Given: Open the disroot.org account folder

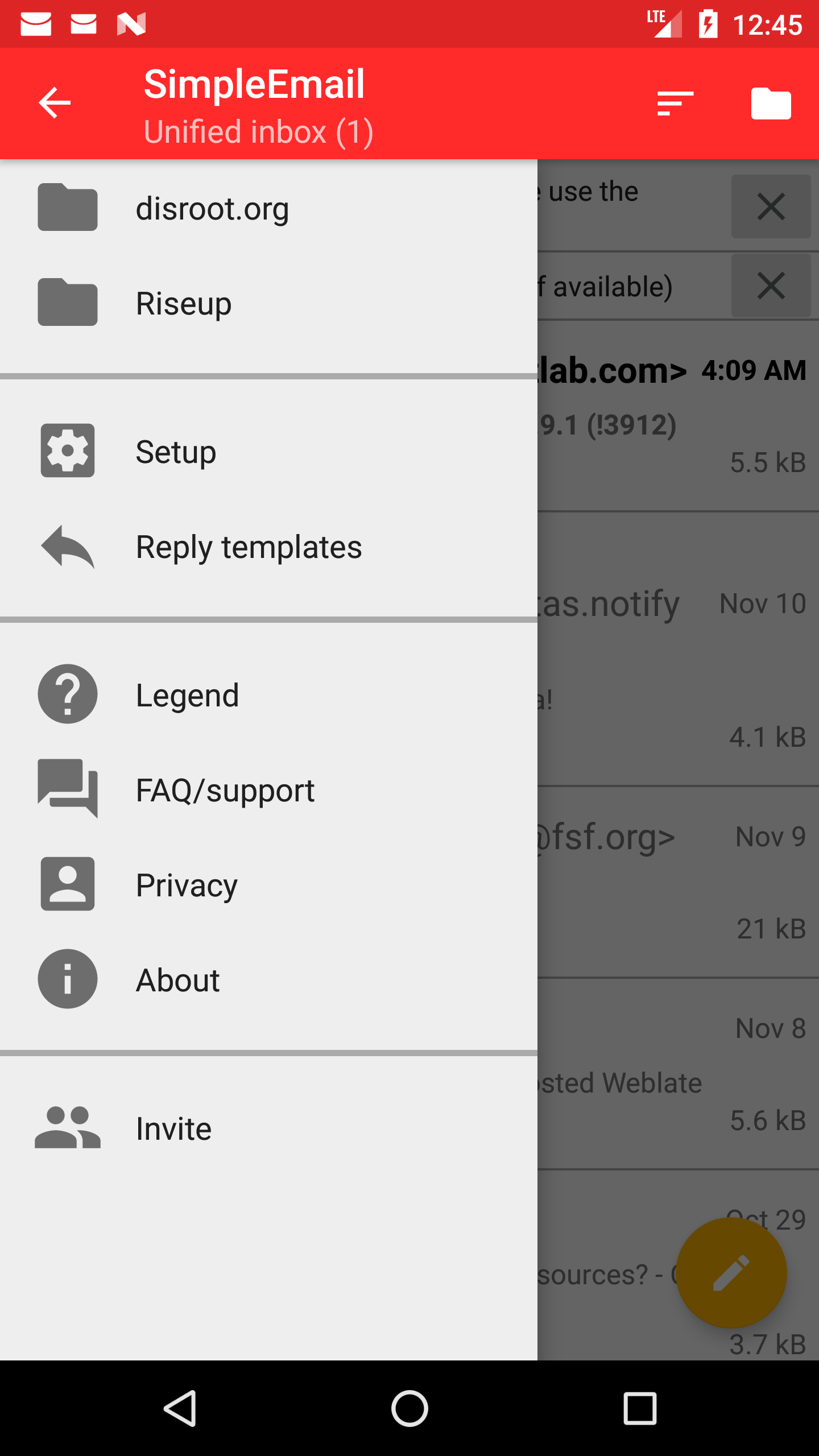Looking at the screenshot, I should tap(212, 208).
